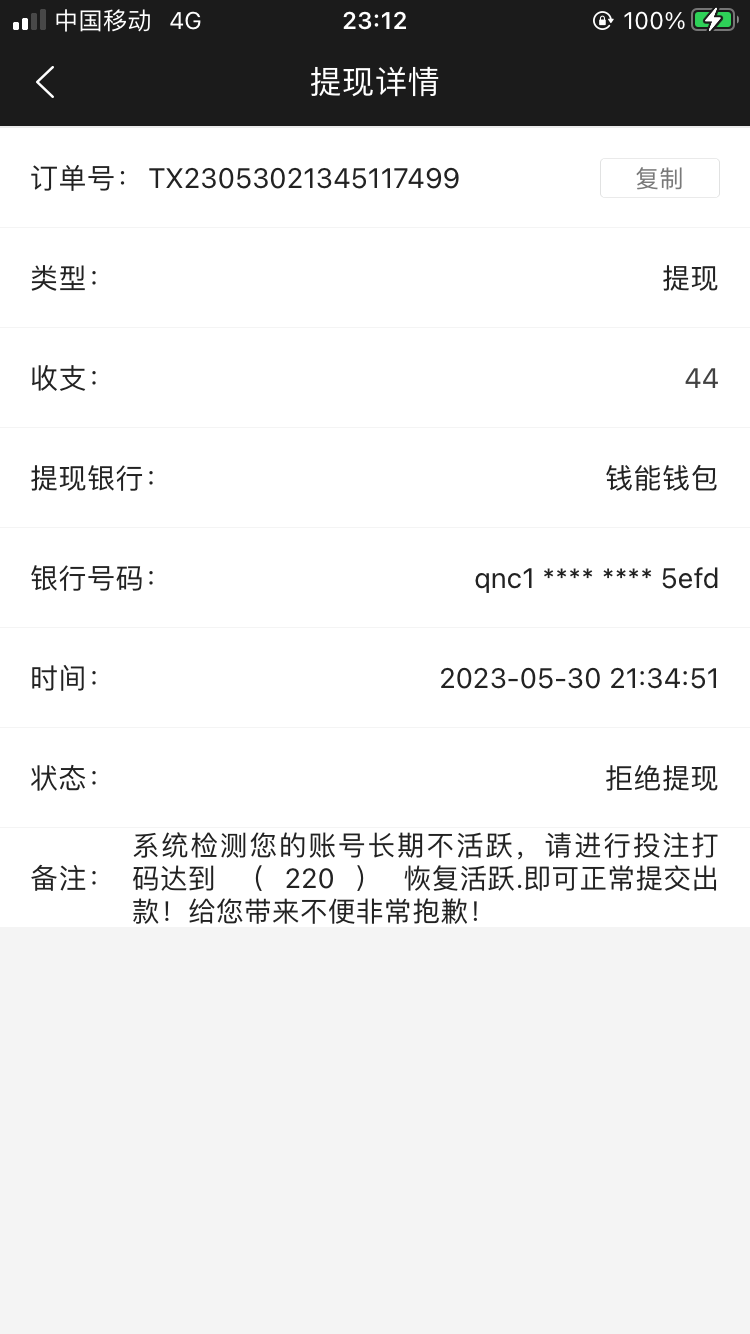Image resolution: width=750 pixels, height=1334 pixels.
Task: Tap the 收支 amount 44
Action: pyautogui.click(x=703, y=378)
